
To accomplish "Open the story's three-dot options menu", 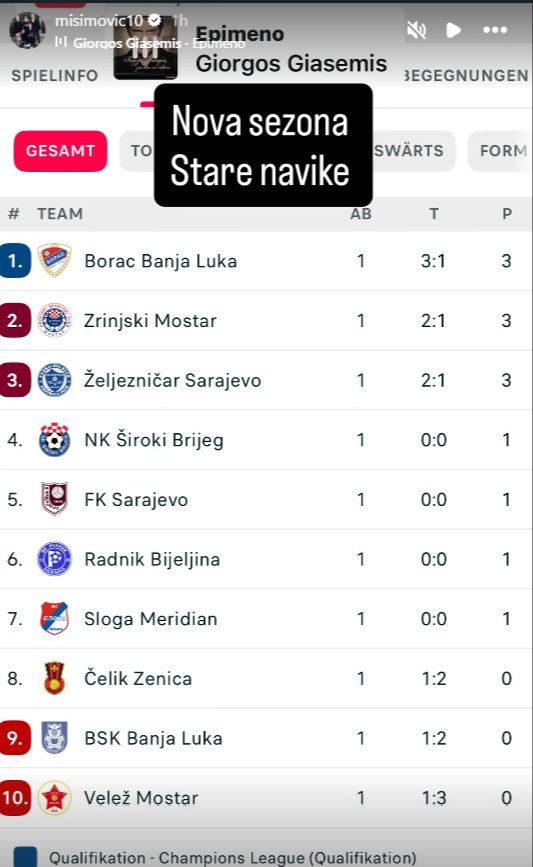I will (x=495, y=30).
